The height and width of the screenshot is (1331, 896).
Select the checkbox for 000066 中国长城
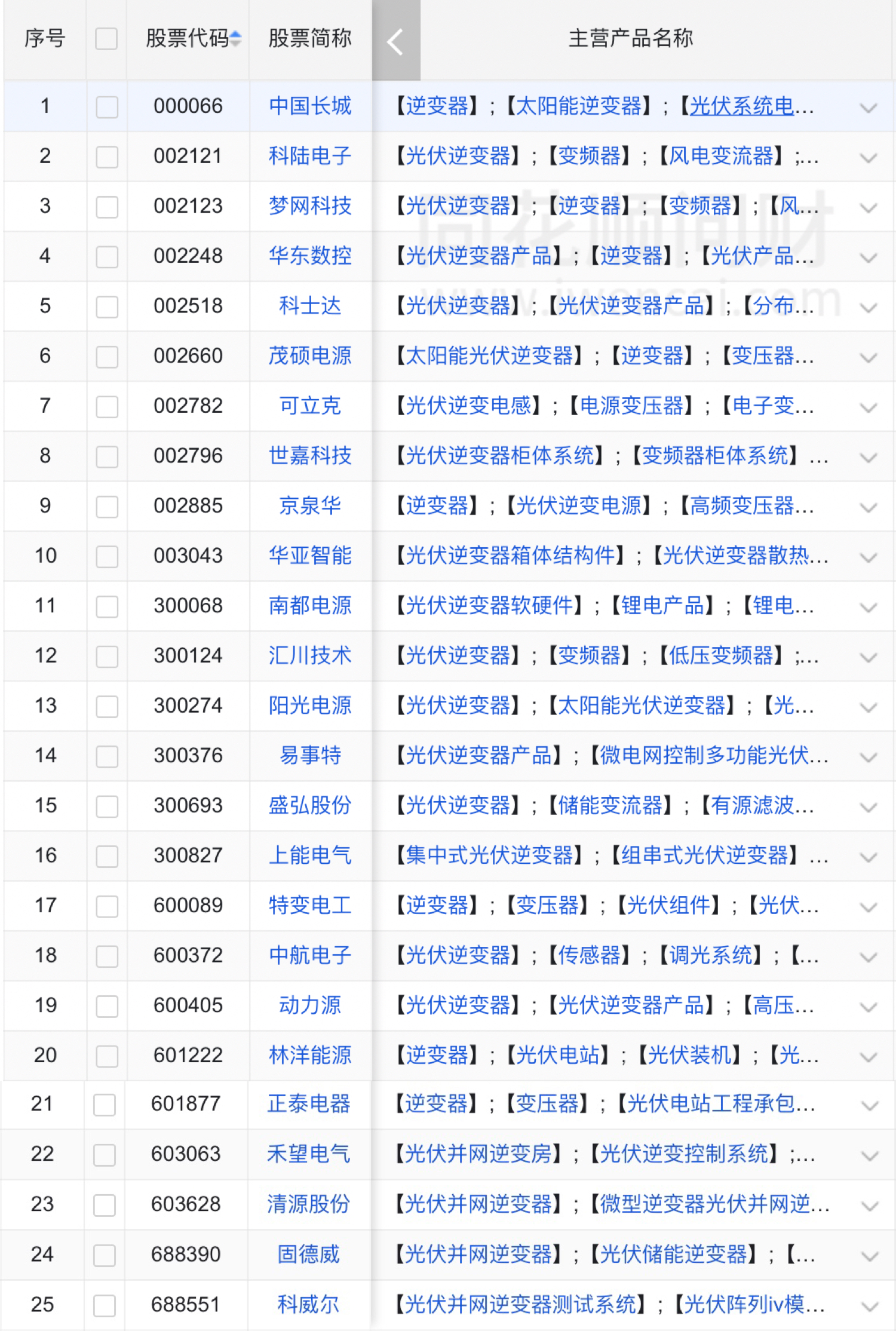coord(107,107)
